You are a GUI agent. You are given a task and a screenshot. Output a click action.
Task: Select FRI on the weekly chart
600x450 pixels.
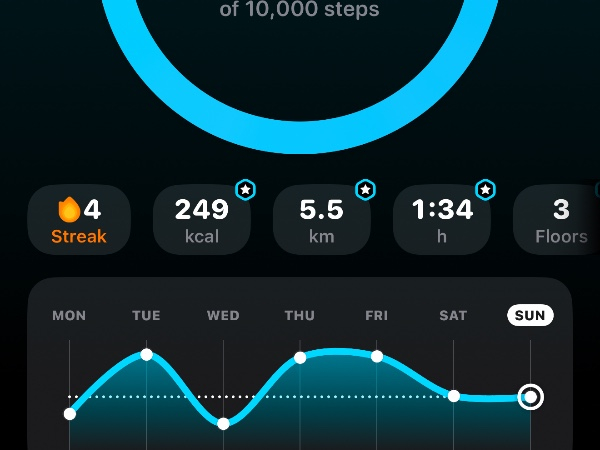(x=377, y=316)
